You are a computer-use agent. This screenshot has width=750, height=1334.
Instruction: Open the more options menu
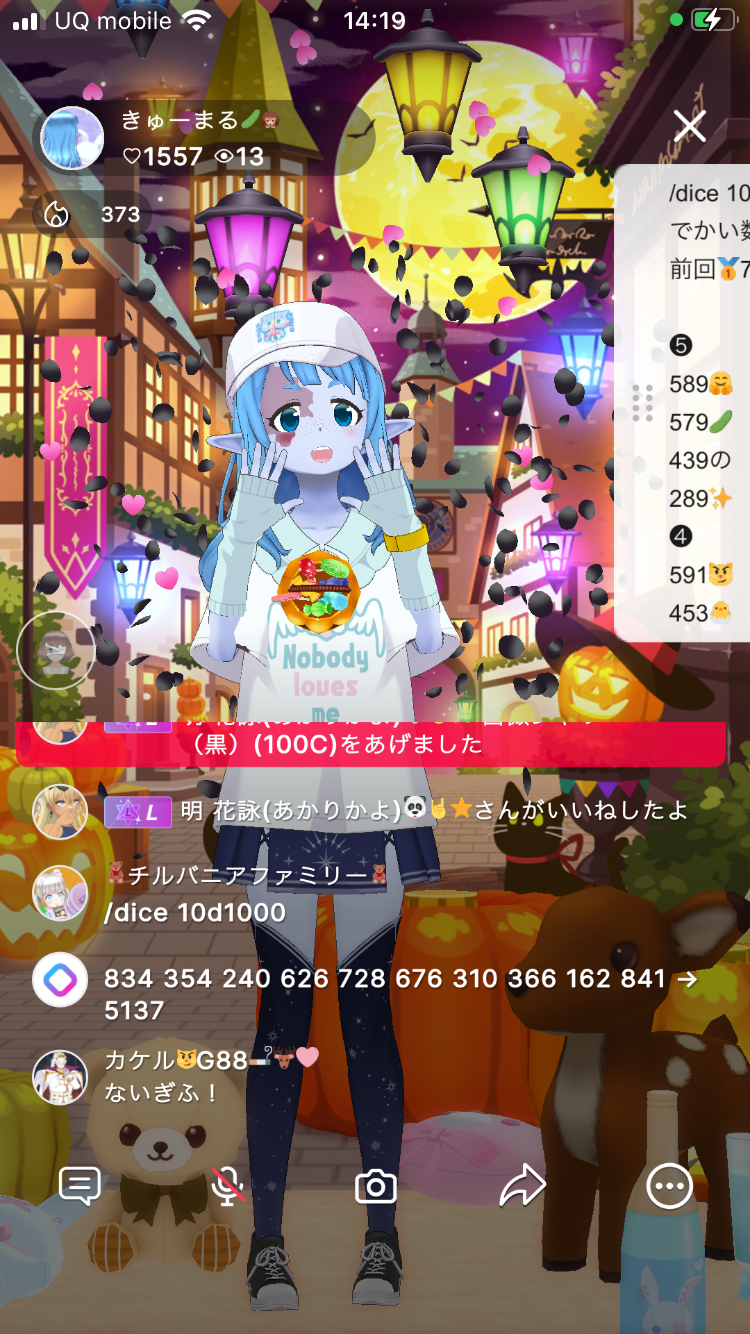click(x=669, y=1187)
